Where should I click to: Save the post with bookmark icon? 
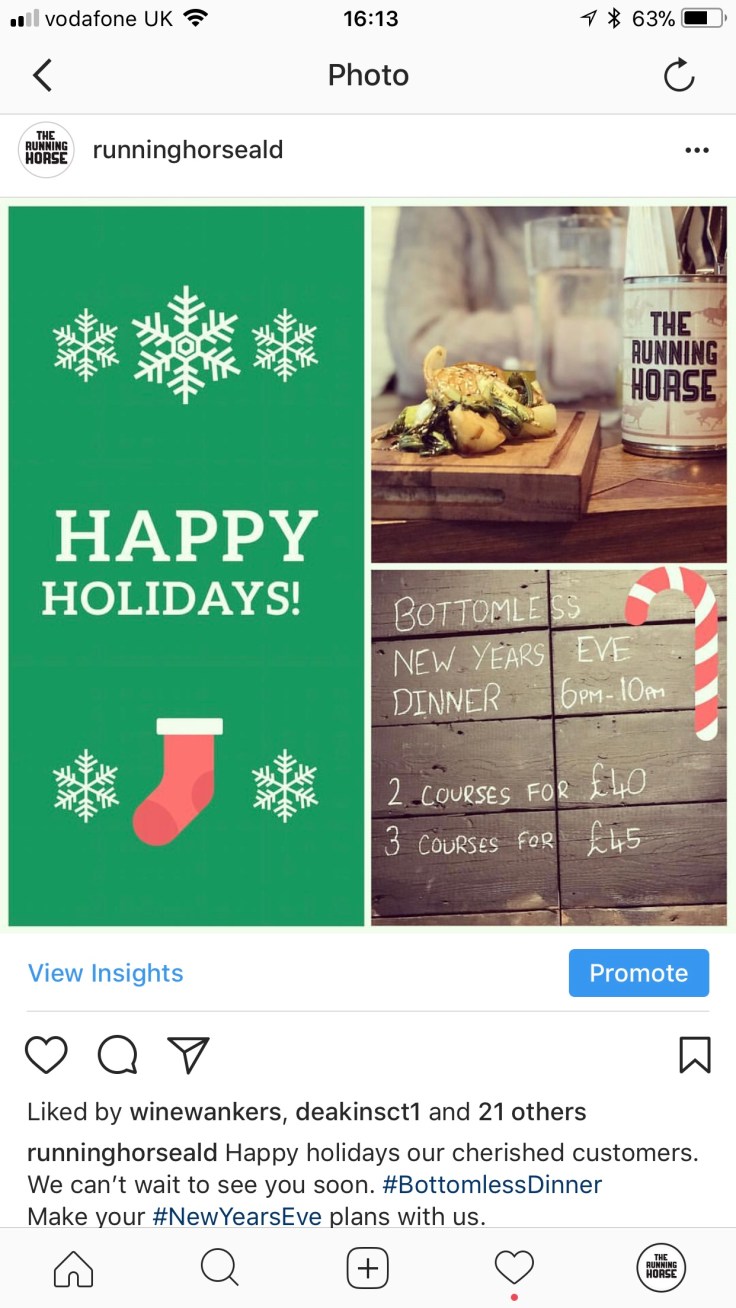coord(694,1055)
